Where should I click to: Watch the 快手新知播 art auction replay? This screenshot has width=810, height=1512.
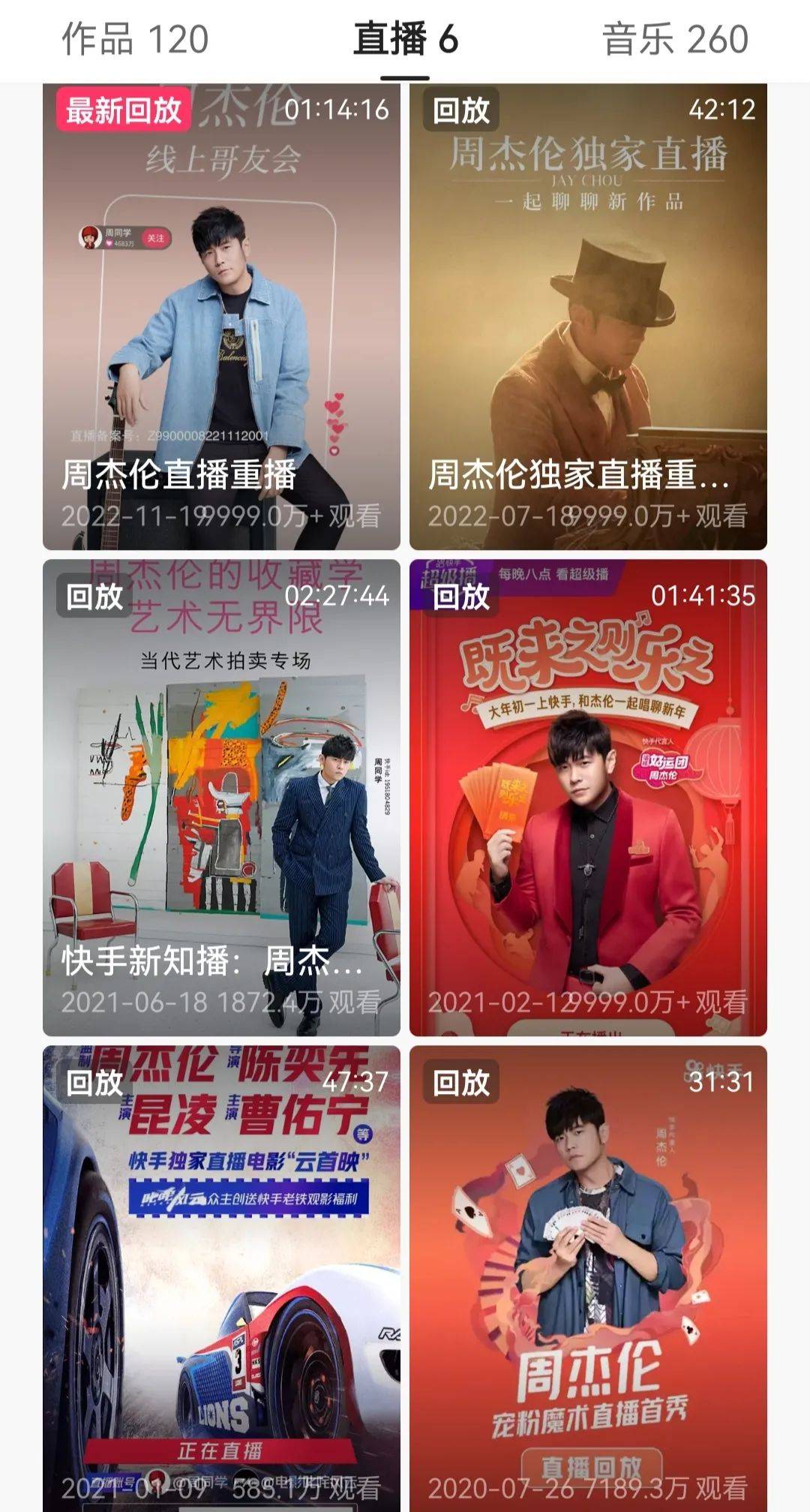[221, 797]
